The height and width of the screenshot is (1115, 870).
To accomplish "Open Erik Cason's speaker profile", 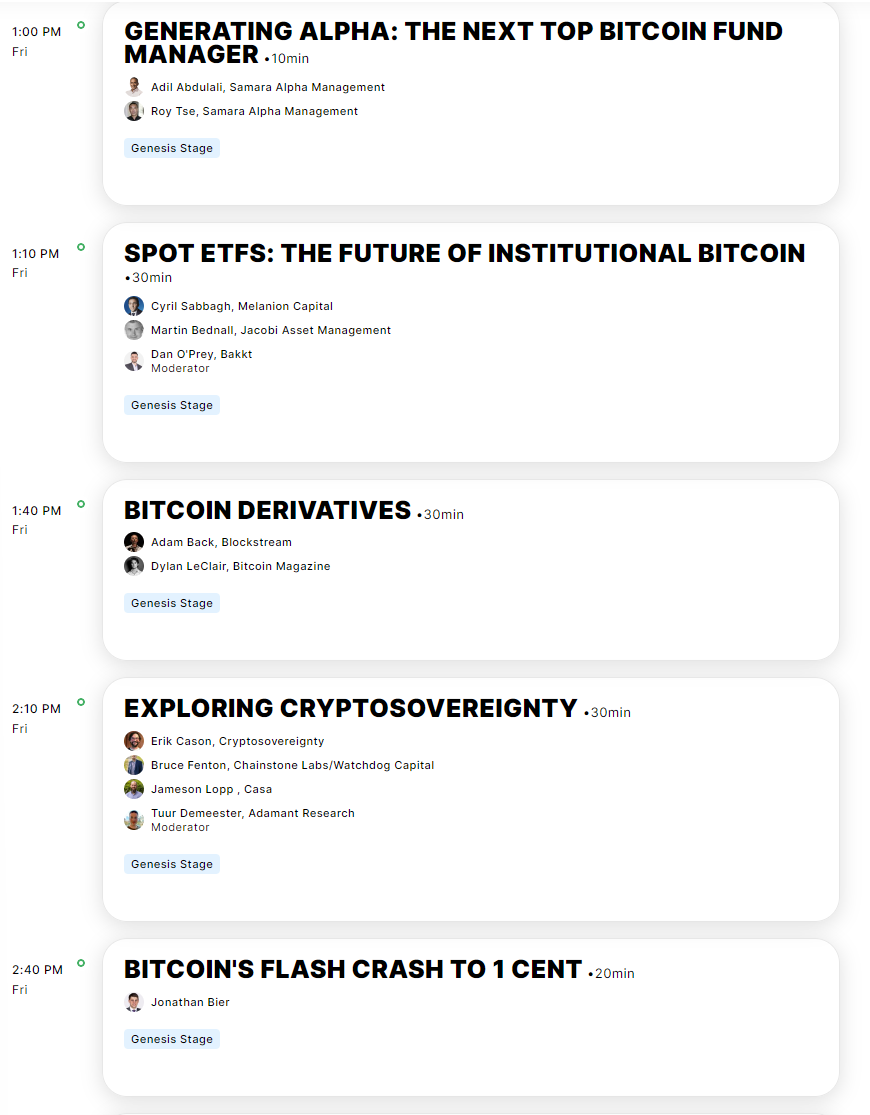I will [x=237, y=741].
